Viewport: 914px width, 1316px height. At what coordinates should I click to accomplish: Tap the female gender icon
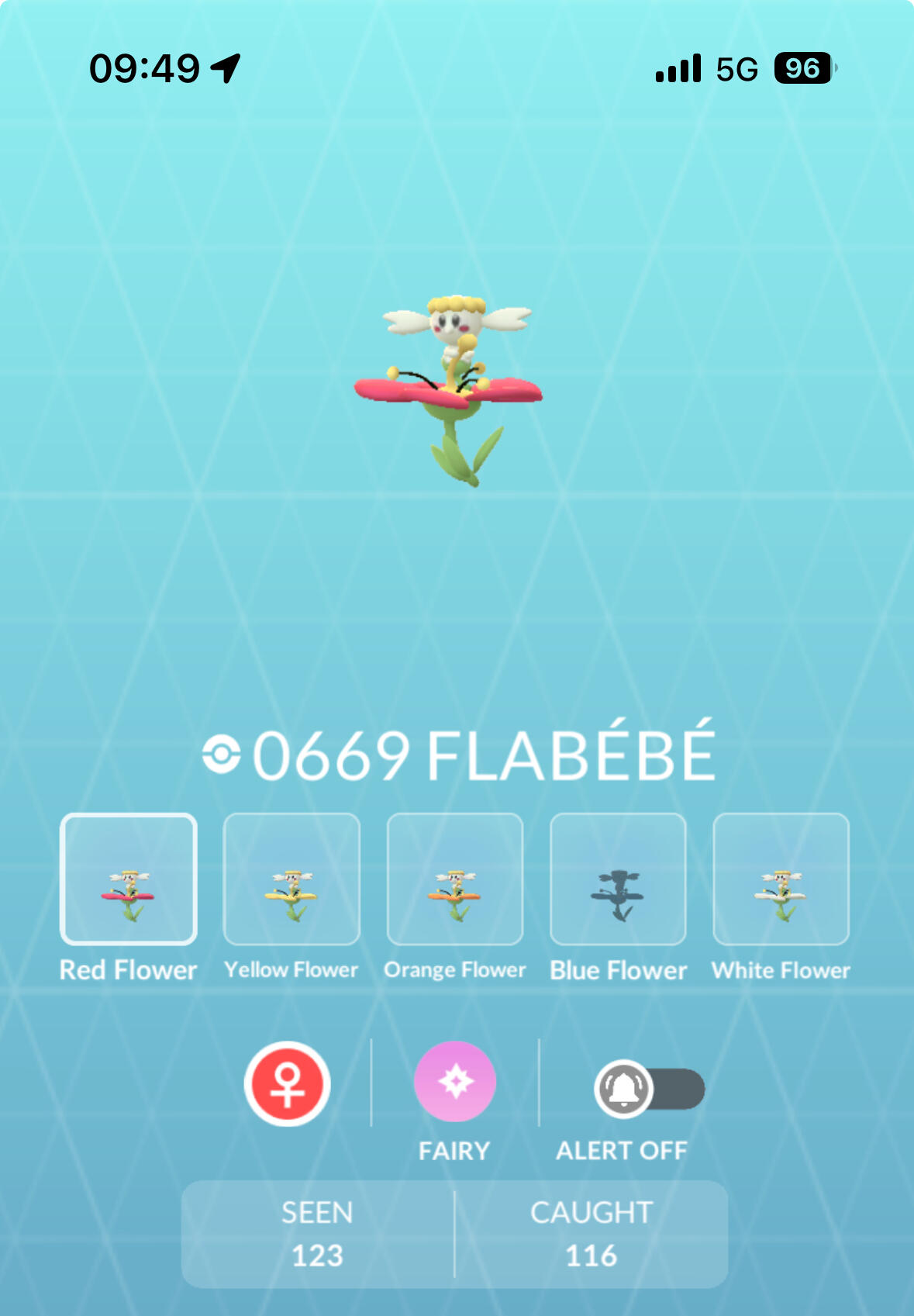288,1084
